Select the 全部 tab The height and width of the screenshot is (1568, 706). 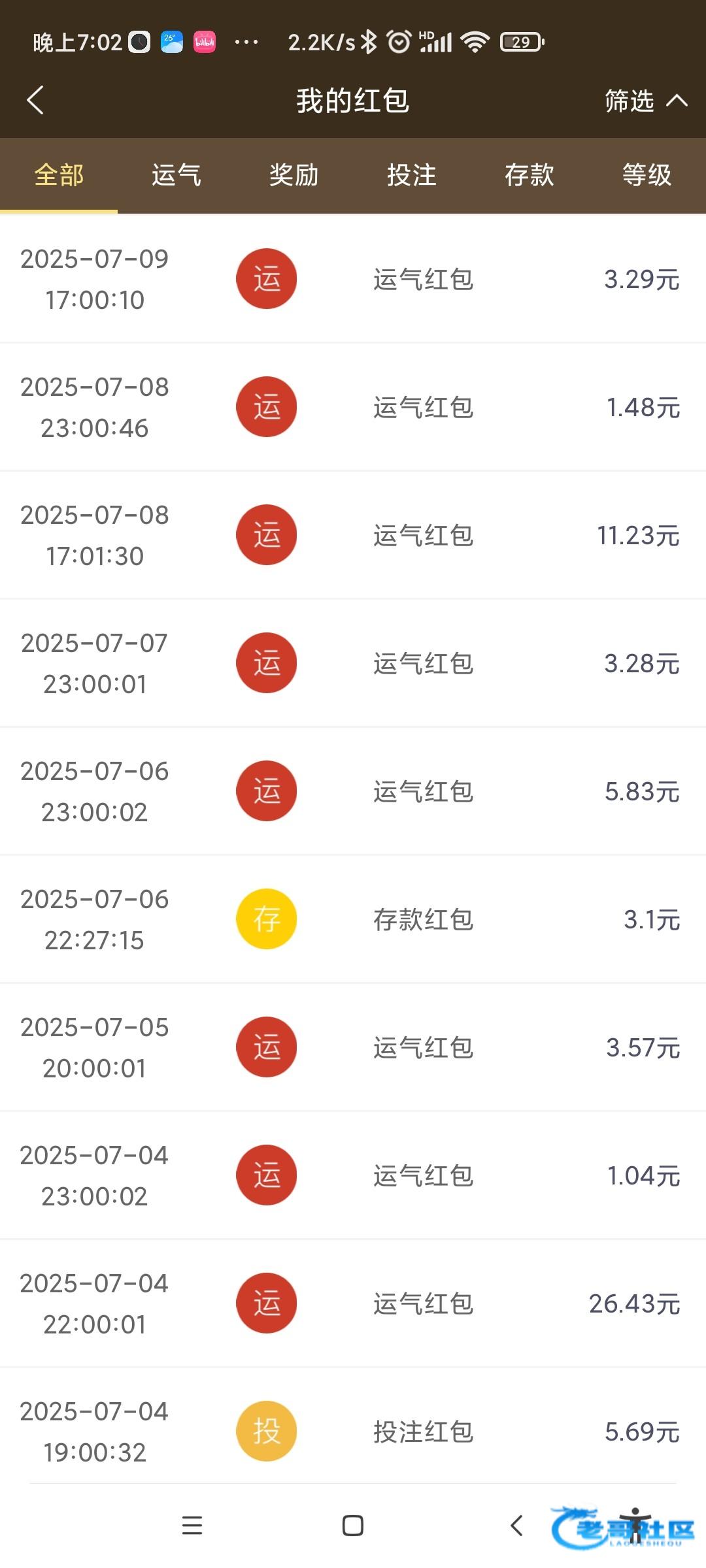click(59, 175)
